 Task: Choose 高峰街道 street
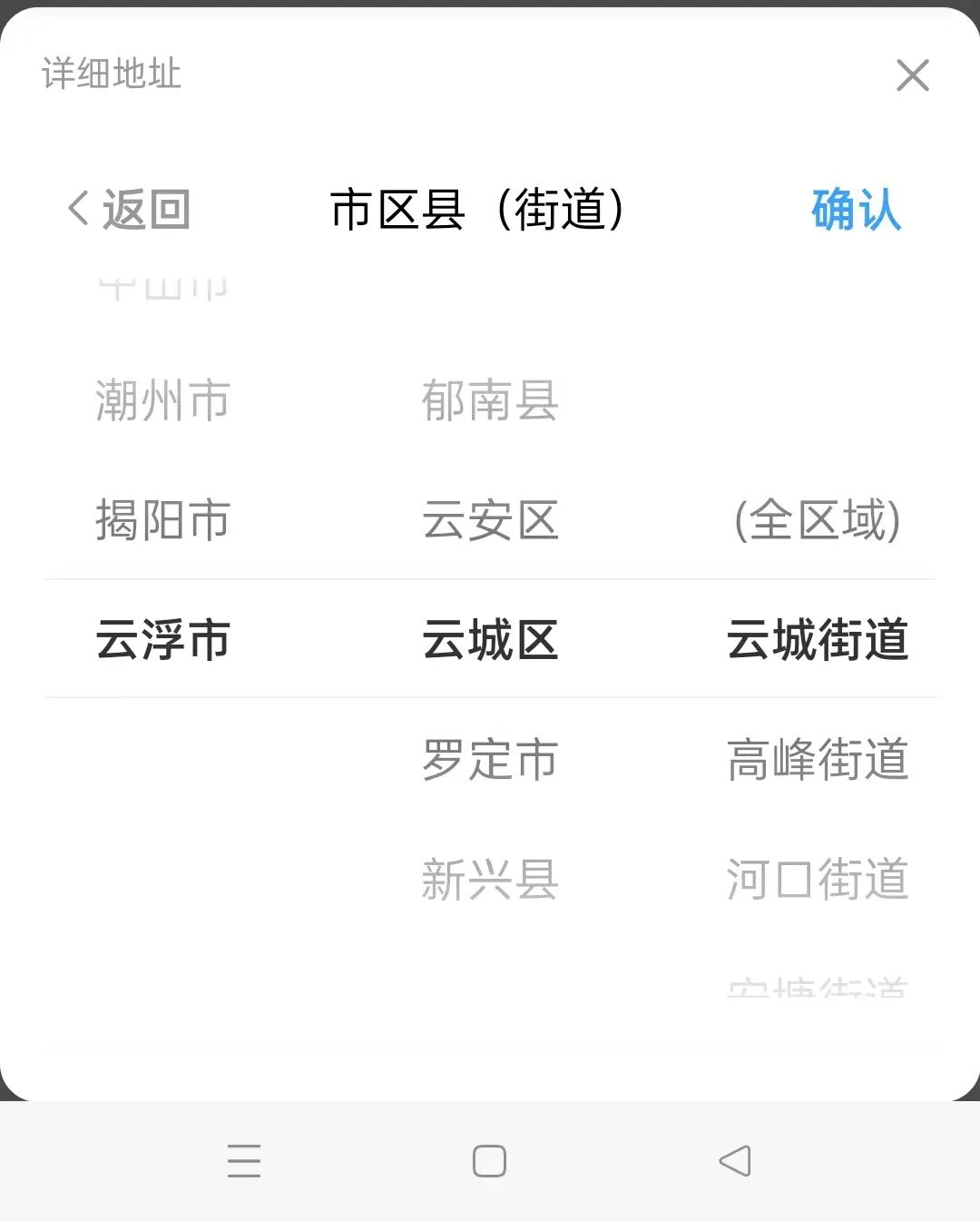[817, 759]
